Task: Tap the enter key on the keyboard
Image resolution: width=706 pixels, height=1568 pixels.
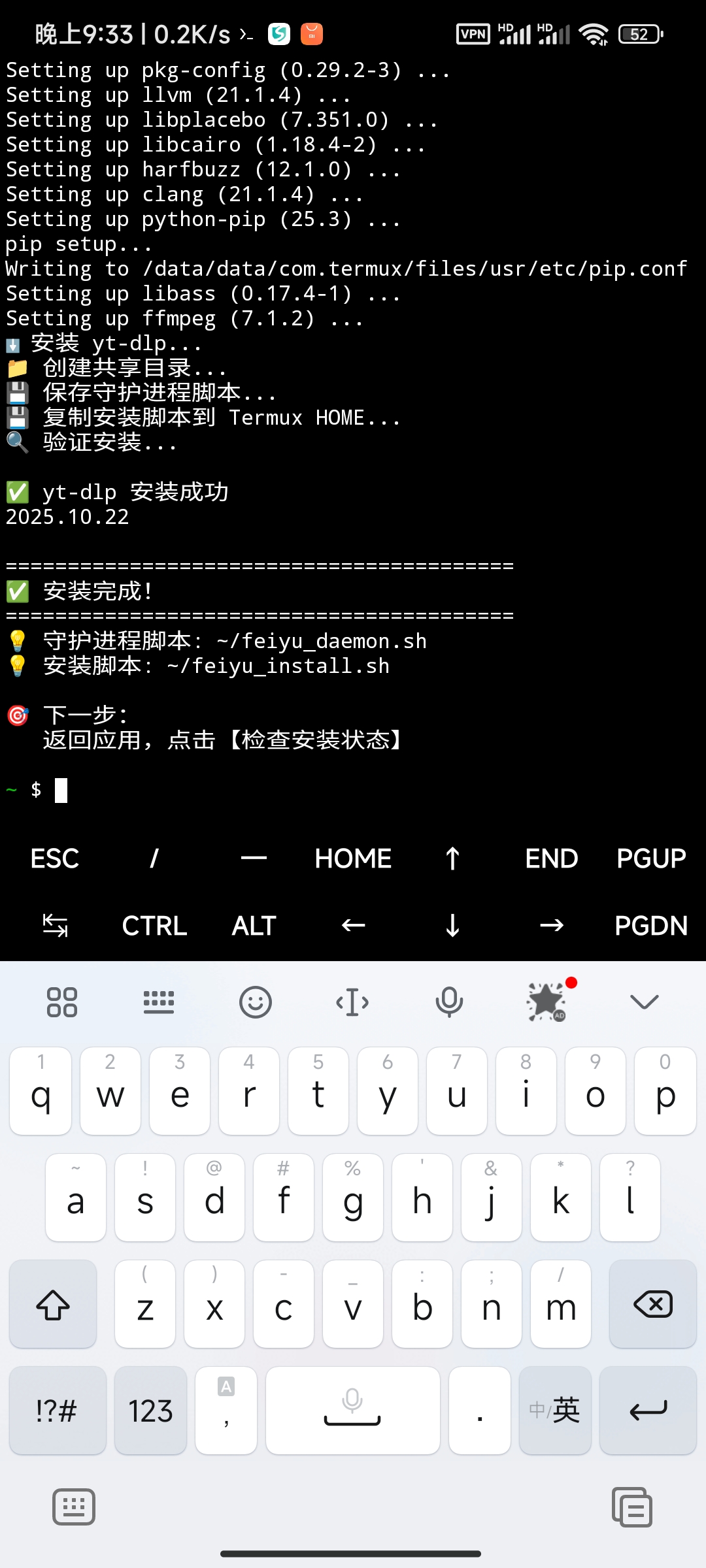Action: click(648, 1411)
